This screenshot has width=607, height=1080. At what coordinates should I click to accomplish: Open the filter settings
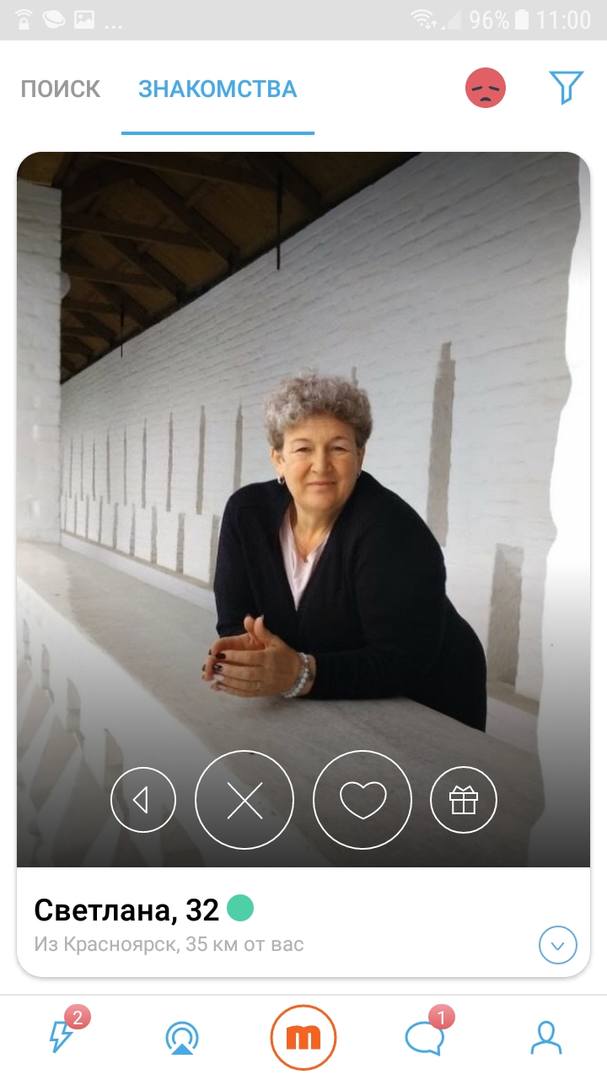566,88
